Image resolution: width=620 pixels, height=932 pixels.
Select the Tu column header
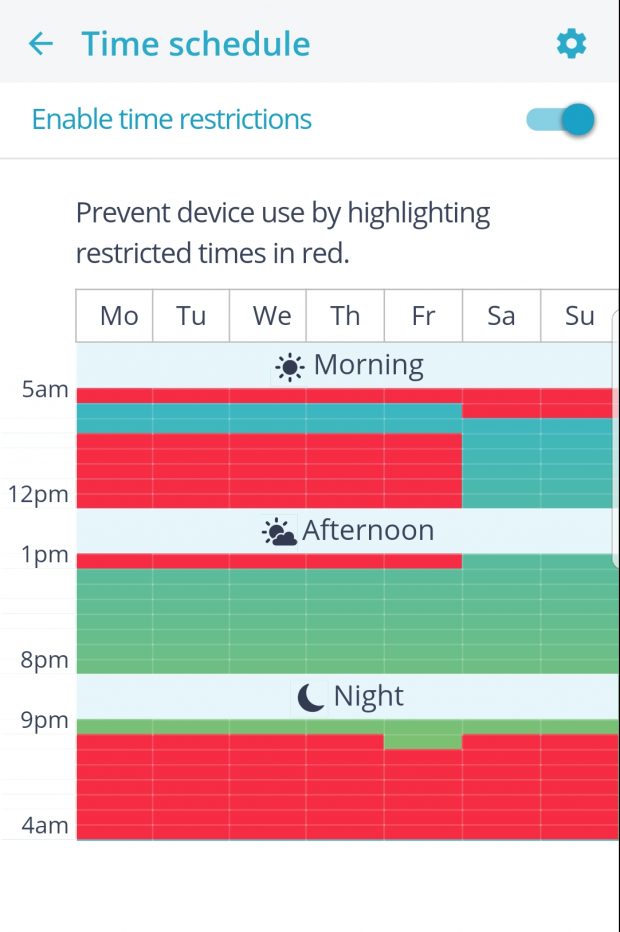(x=191, y=316)
